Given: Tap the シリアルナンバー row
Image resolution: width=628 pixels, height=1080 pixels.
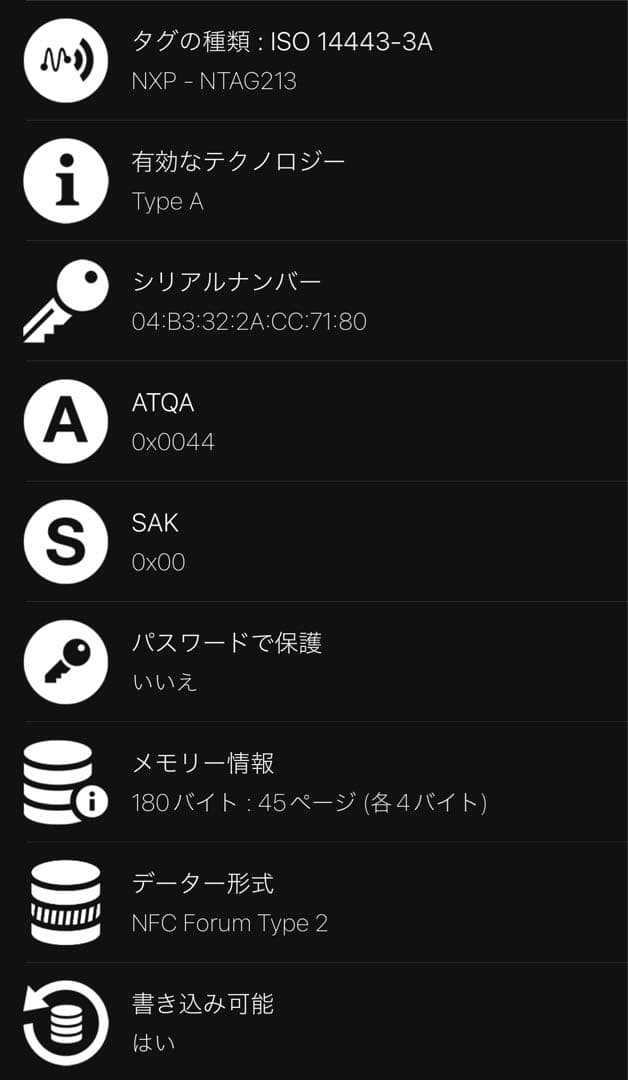Looking at the screenshot, I should (314, 301).
